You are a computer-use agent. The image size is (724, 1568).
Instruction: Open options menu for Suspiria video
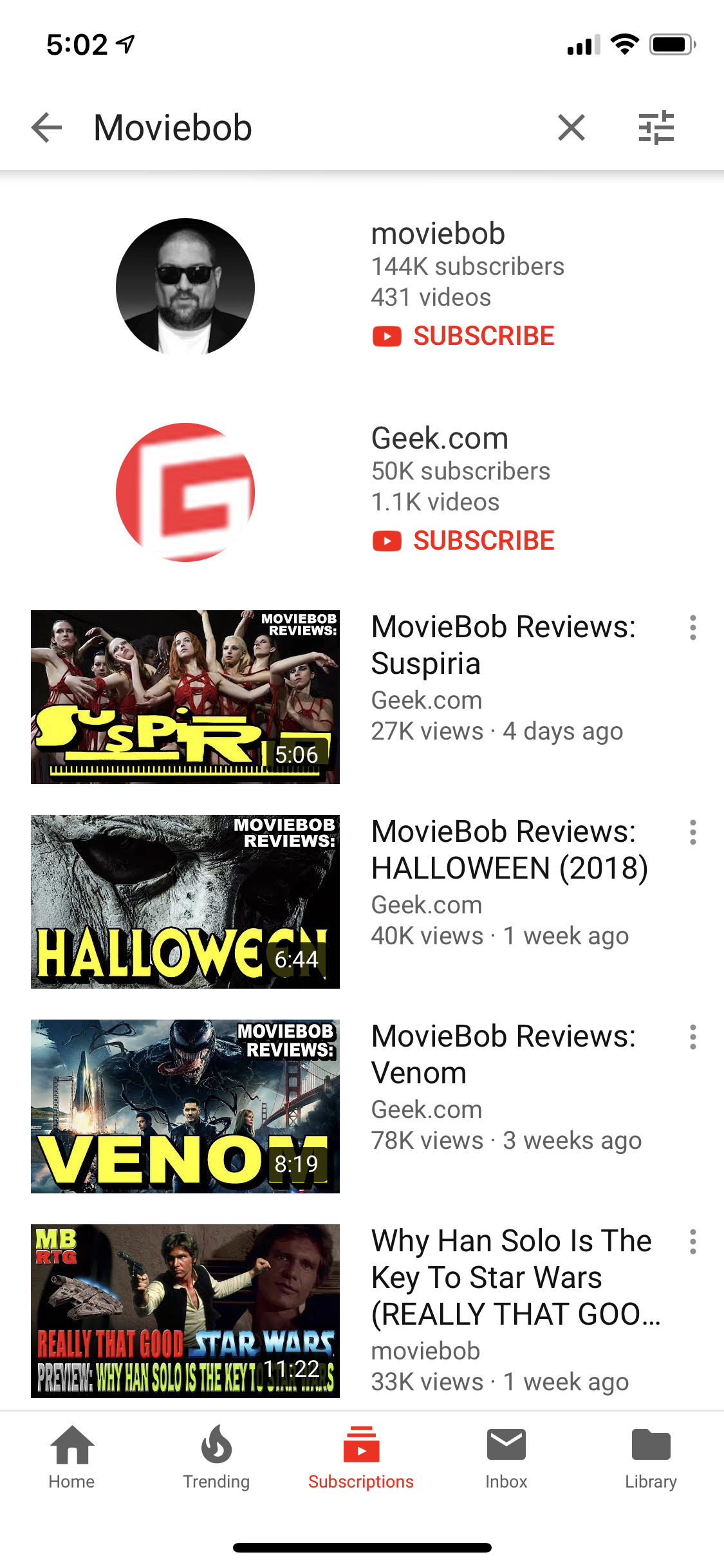point(692,628)
